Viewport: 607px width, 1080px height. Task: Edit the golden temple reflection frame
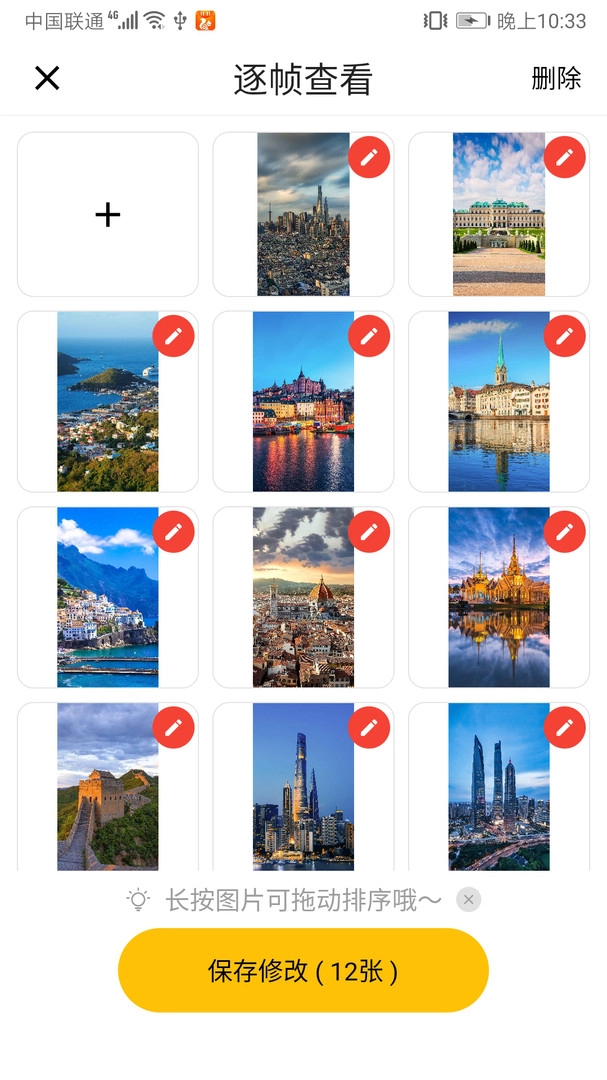tap(564, 531)
